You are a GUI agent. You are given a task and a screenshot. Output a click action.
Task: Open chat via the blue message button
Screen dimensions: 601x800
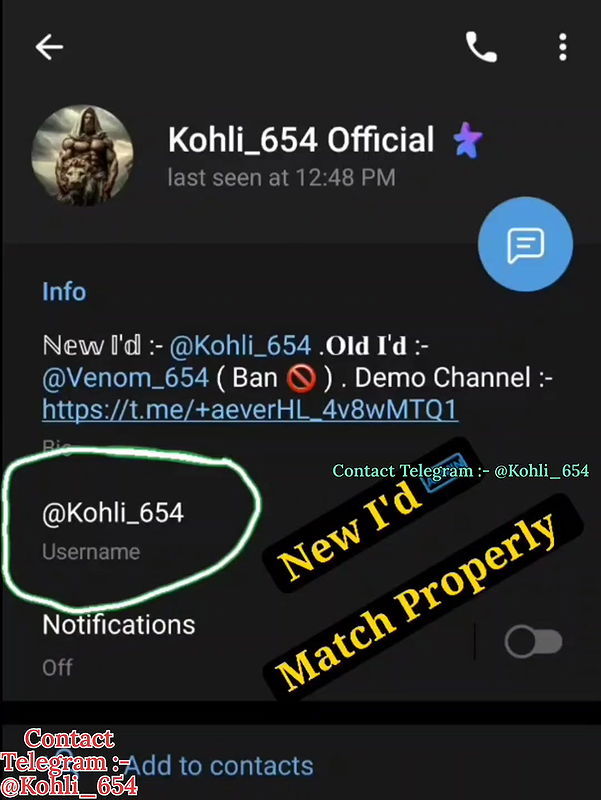pos(525,244)
